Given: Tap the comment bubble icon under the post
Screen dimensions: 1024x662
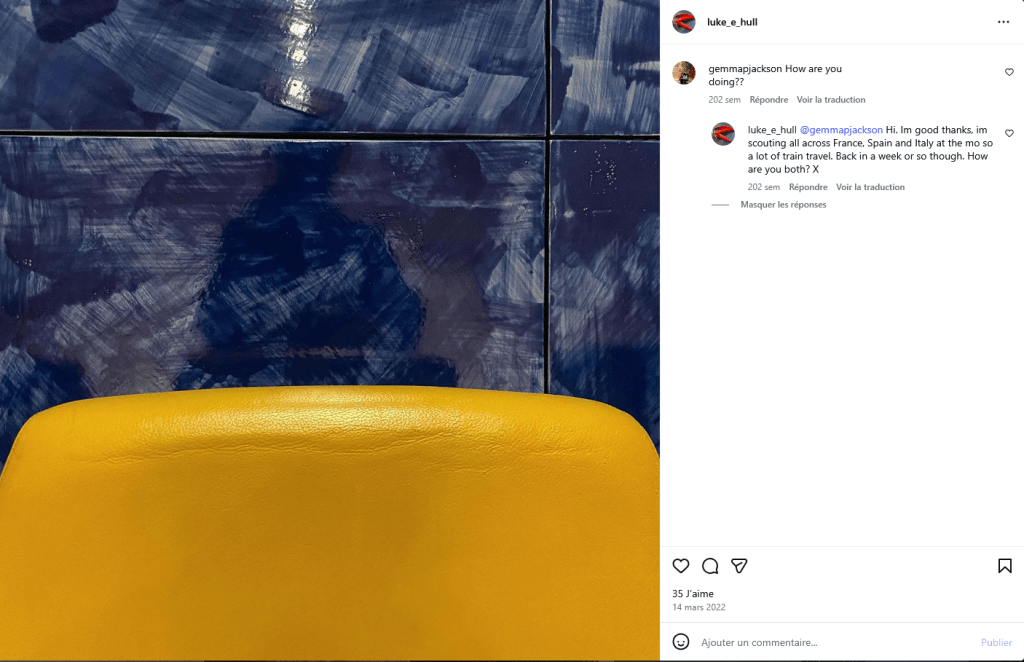Looking at the screenshot, I should click(710, 566).
